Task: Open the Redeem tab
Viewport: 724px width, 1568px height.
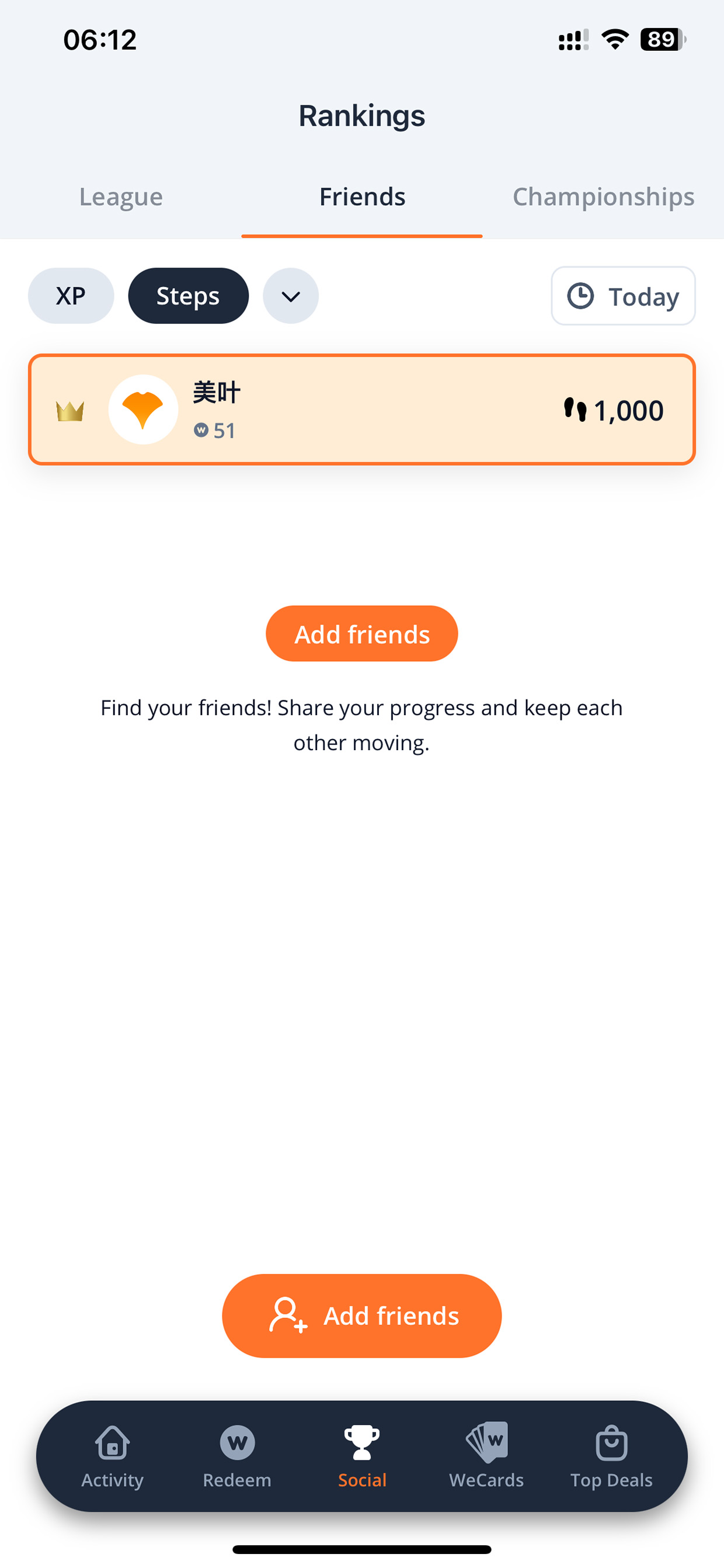Action: click(x=237, y=1456)
